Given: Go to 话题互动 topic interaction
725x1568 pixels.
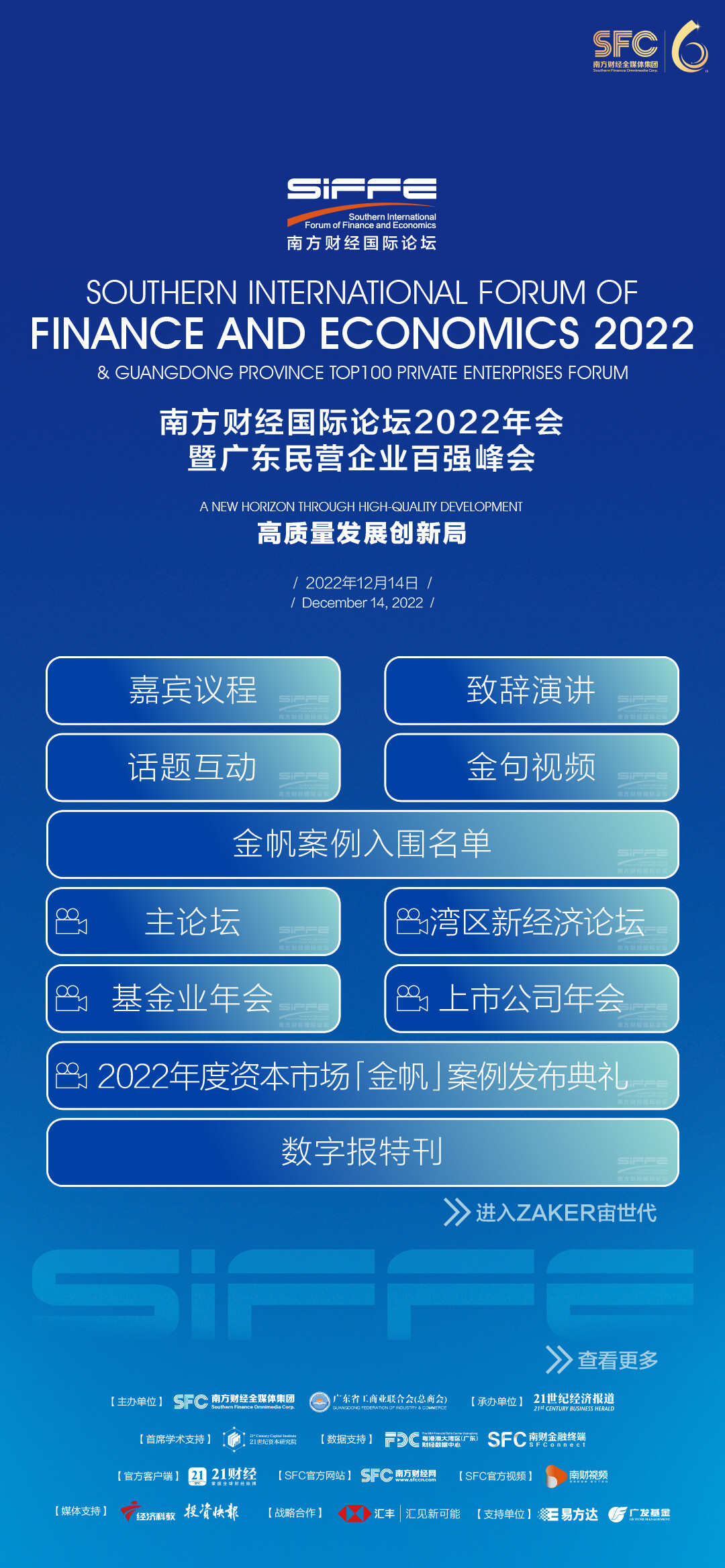Looking at the screenshot, I should [x=193, y=767].
